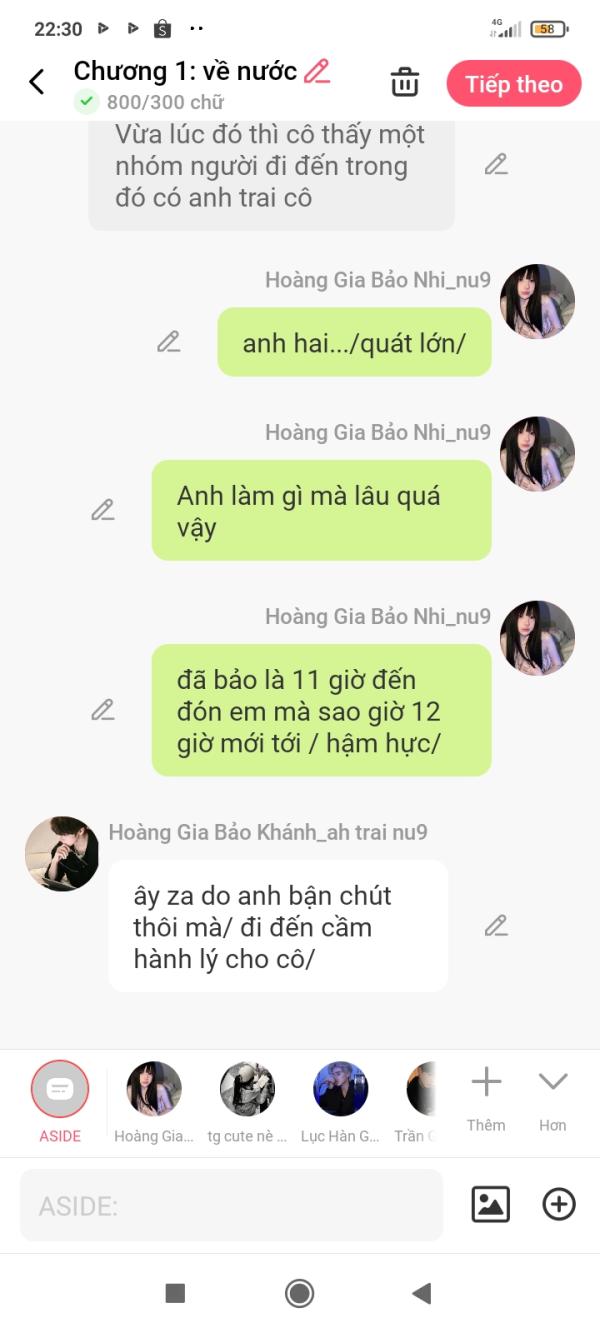Screen dimensions: 600x1333
Task: Select the ASIDE narrator option
Action: (x=60, y=1090)
